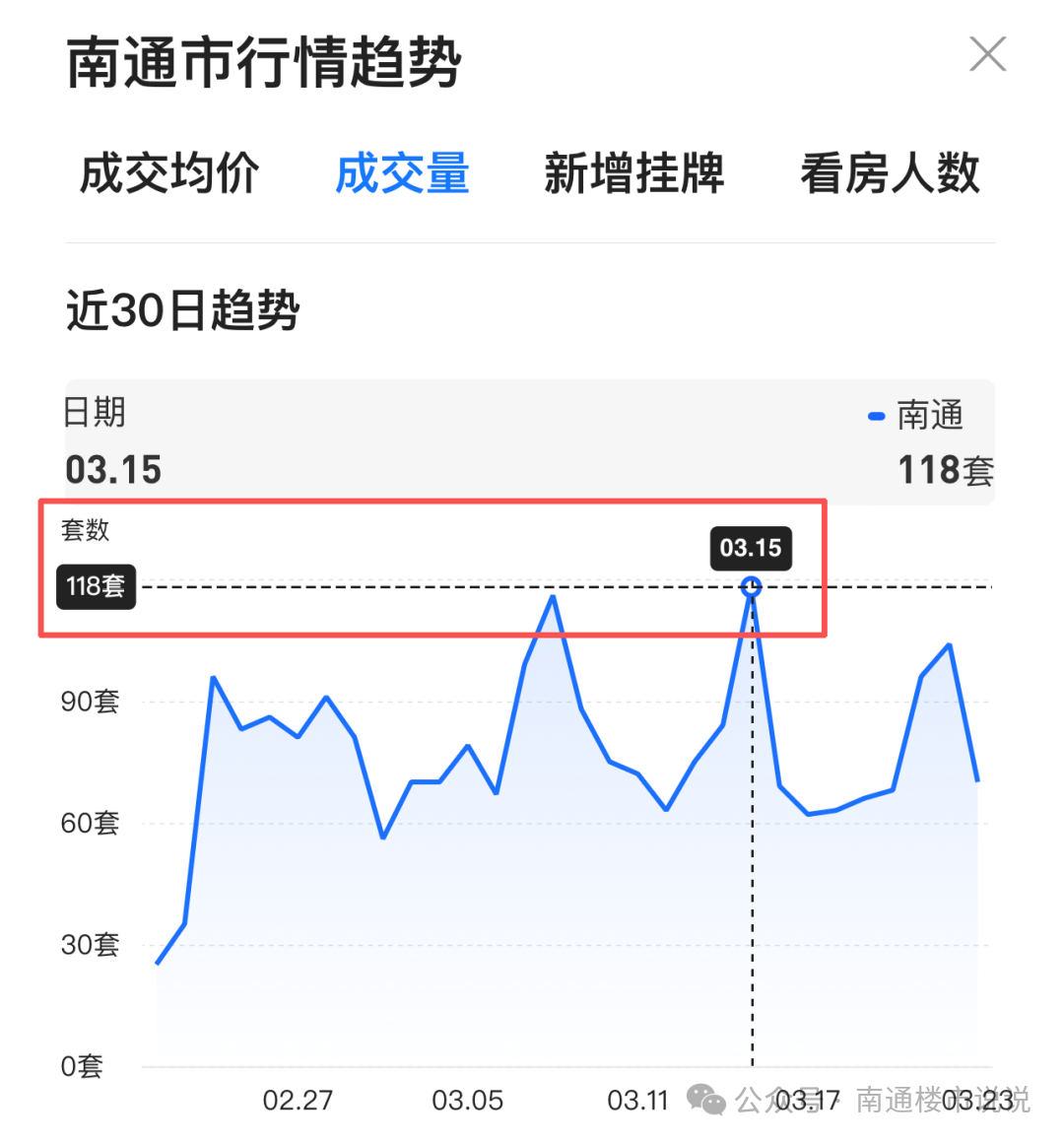Select the 成交量 tab
The height and width of the screenshot is (1142, 1064).
[401, 173]
